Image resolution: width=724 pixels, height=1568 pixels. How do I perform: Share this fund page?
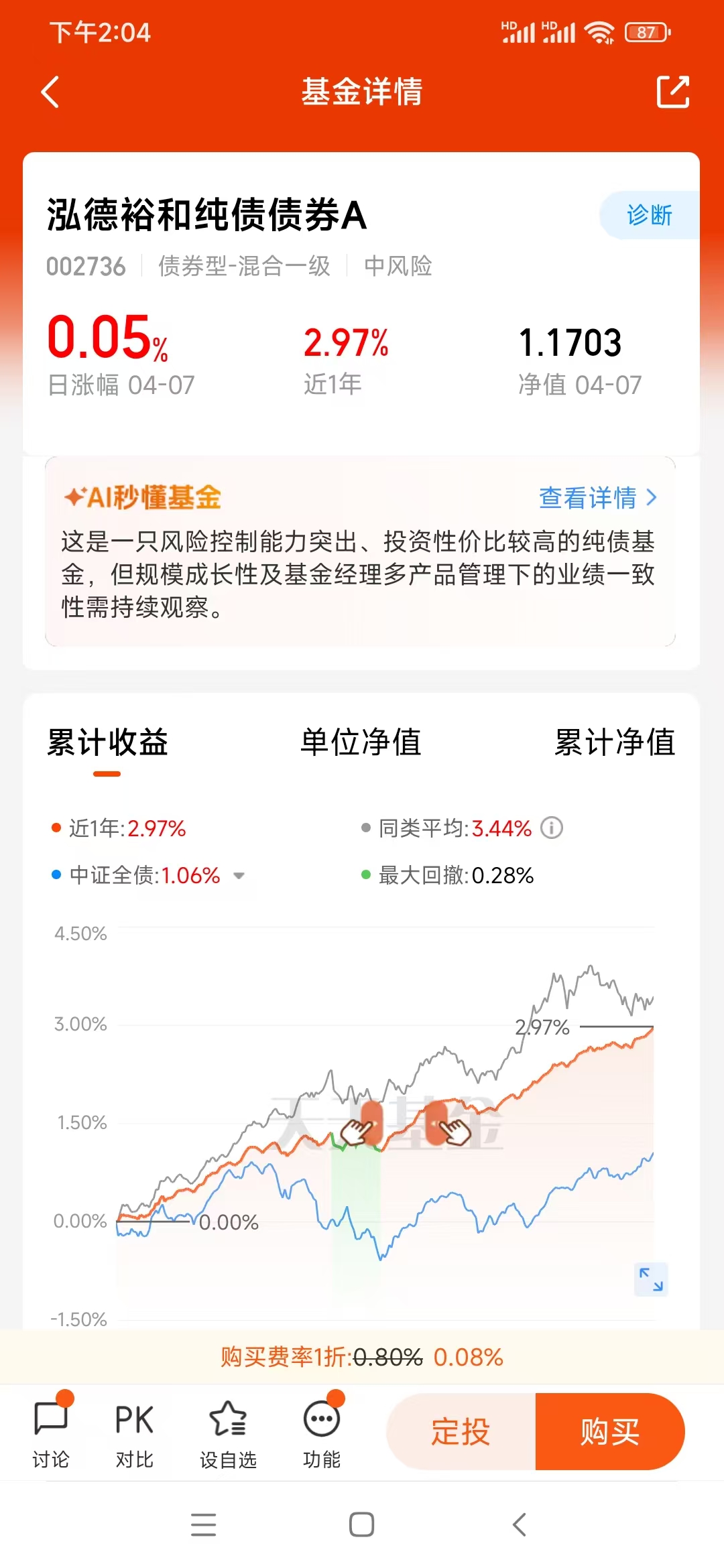point(672,92)
